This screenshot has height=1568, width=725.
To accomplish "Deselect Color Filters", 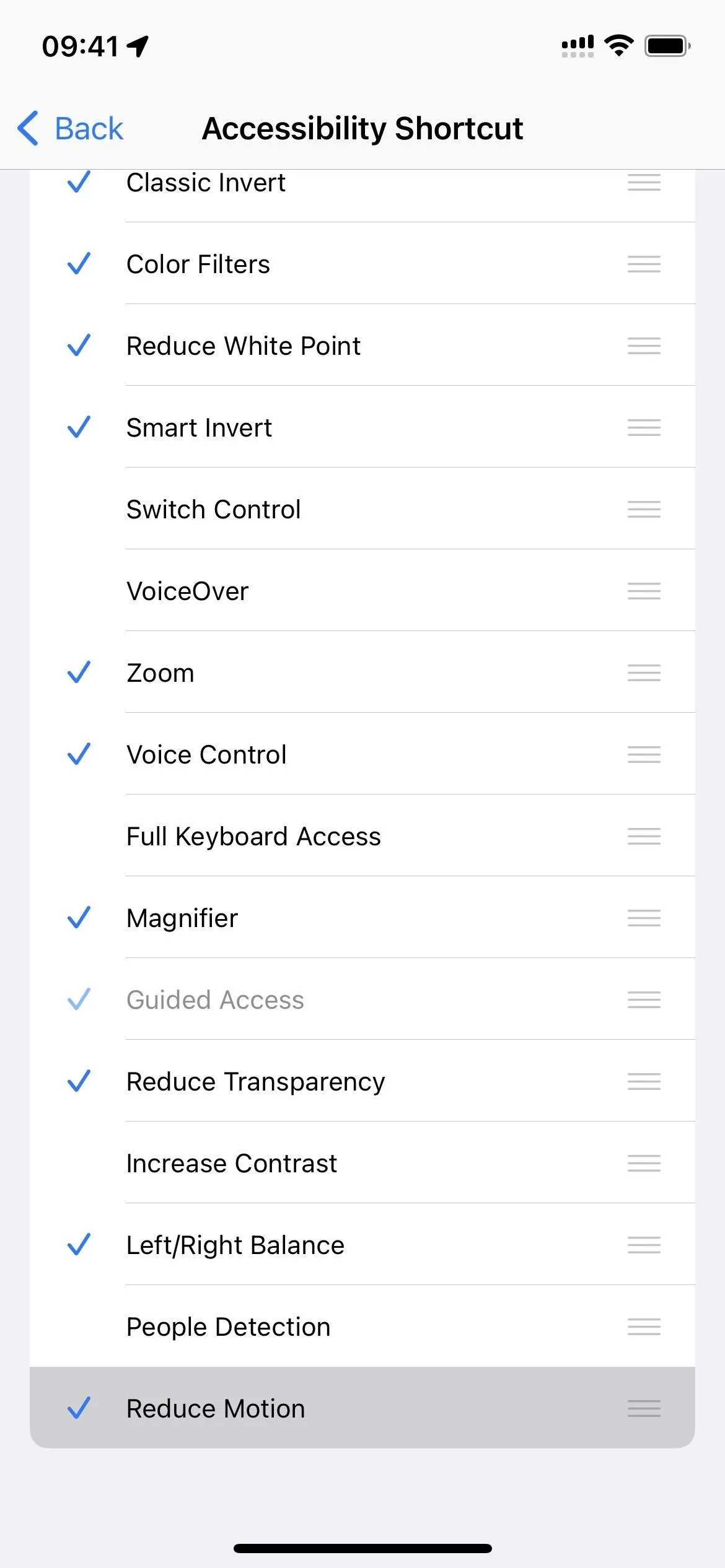I will [362, 264].
